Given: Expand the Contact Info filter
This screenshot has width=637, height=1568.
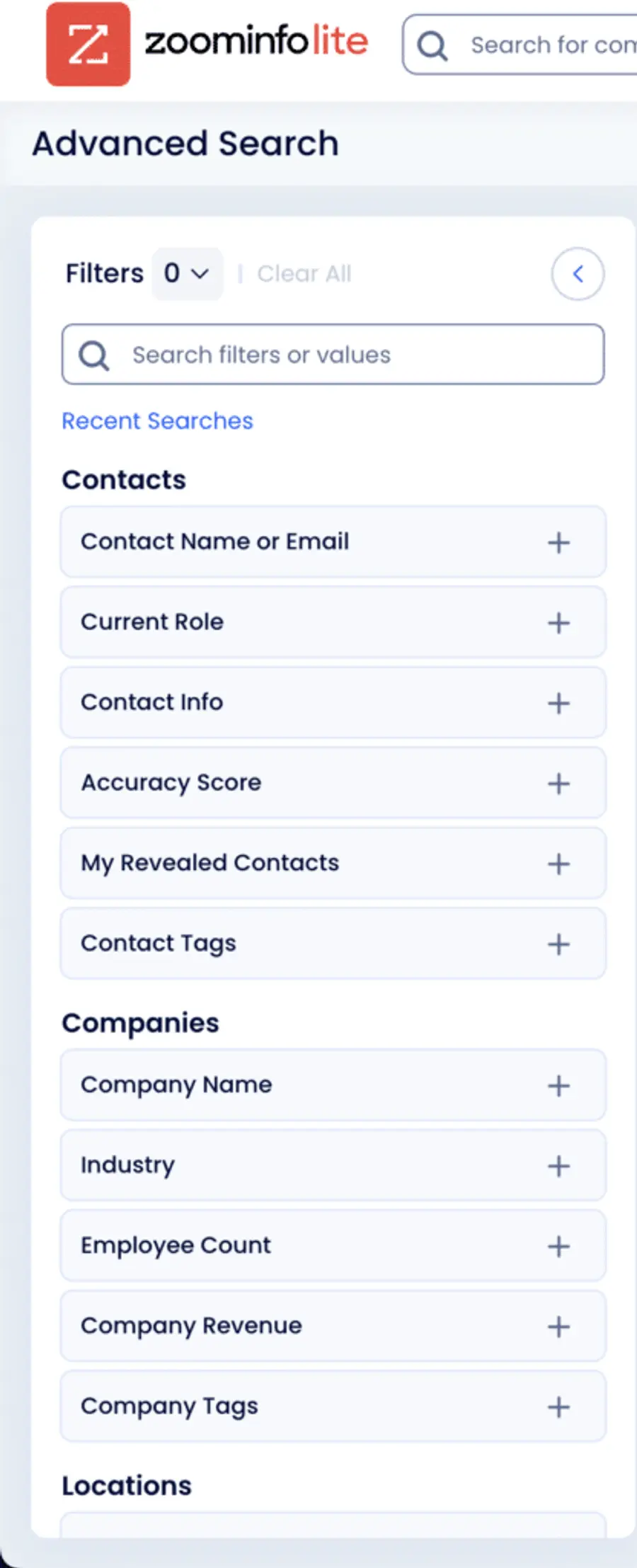Looking at the screenshot, I should 333,702.
